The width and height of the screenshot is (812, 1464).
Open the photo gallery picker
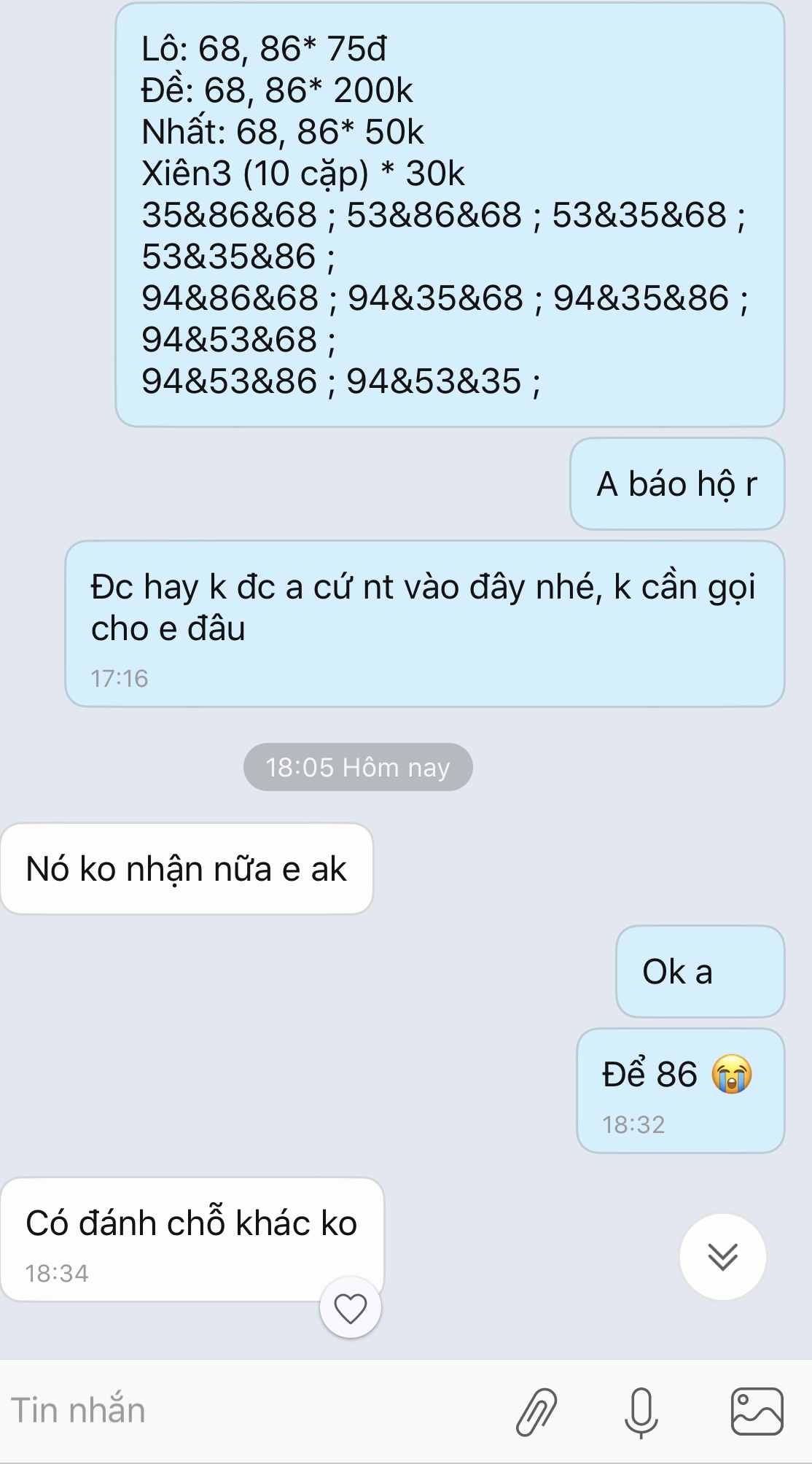(x=757, y=1412)
